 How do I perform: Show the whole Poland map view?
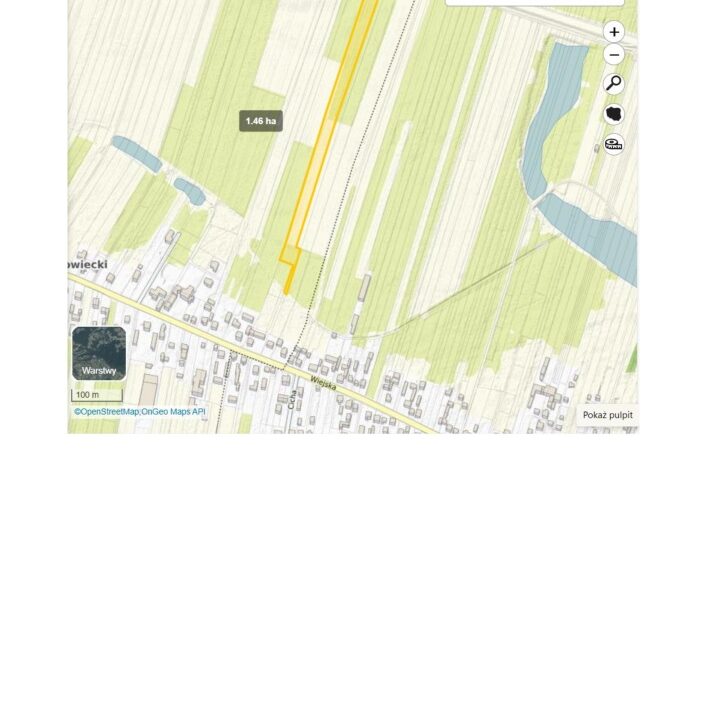point(614,114)
